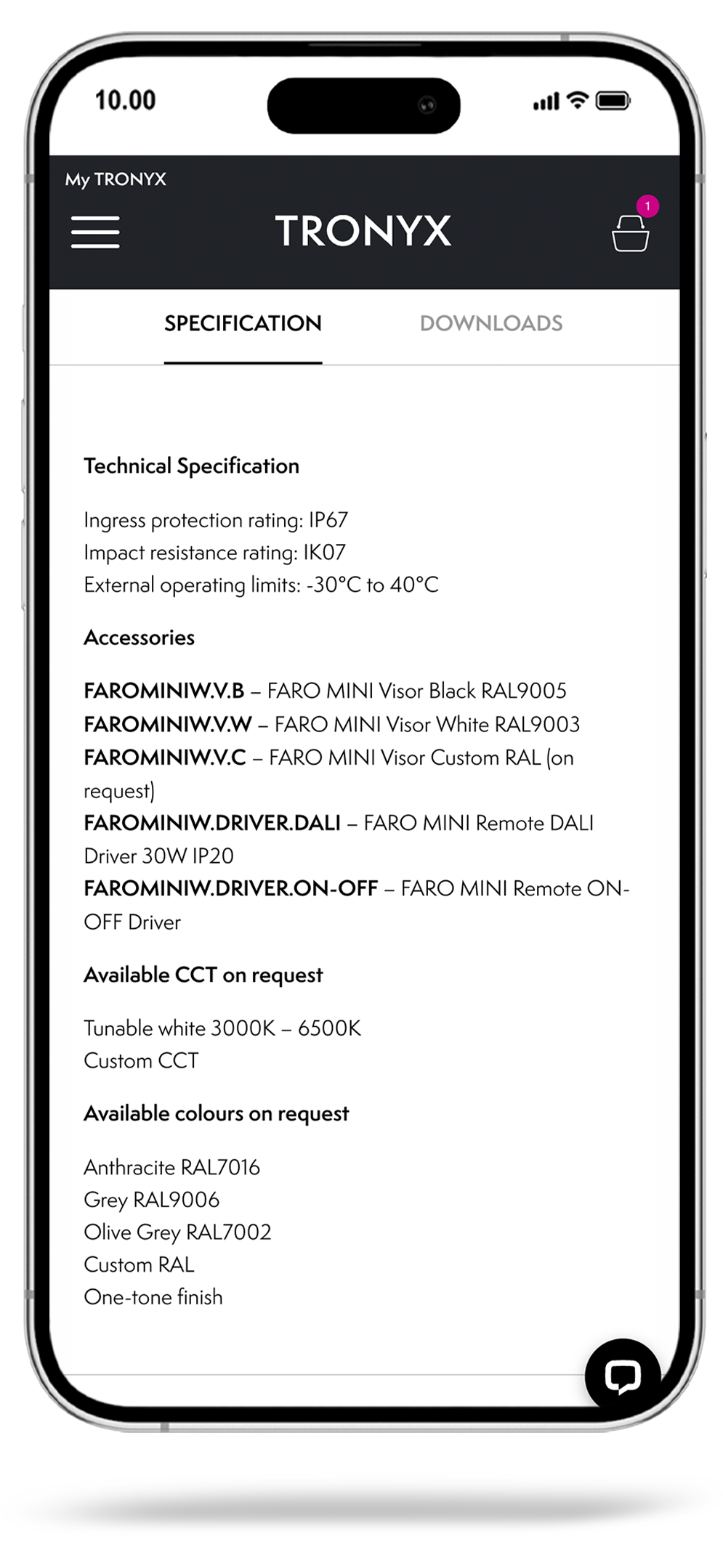Open the My TRONYX account link
The height and width of the screenshot is (1568, 723).
[x=116, y=179]
